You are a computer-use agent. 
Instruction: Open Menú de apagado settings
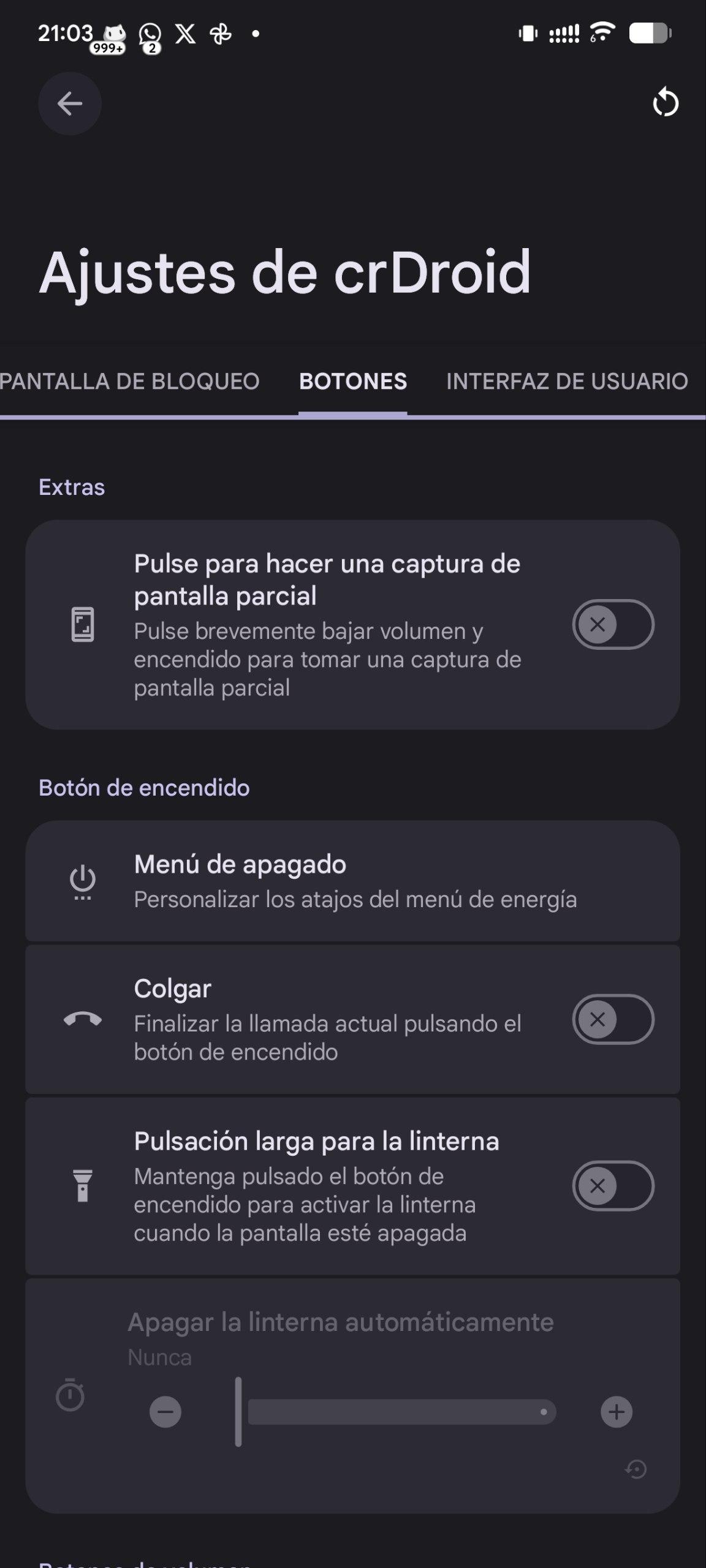pos(352,881)
